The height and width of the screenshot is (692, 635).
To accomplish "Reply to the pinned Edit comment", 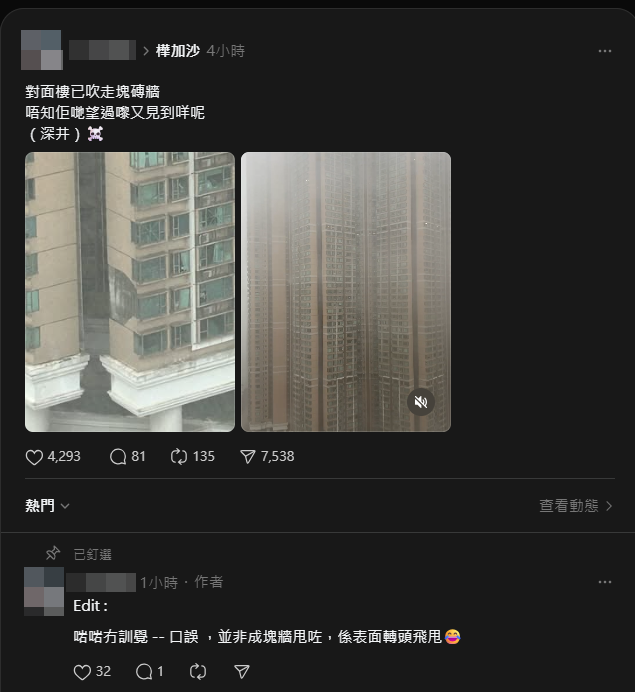I will point(144,672).
